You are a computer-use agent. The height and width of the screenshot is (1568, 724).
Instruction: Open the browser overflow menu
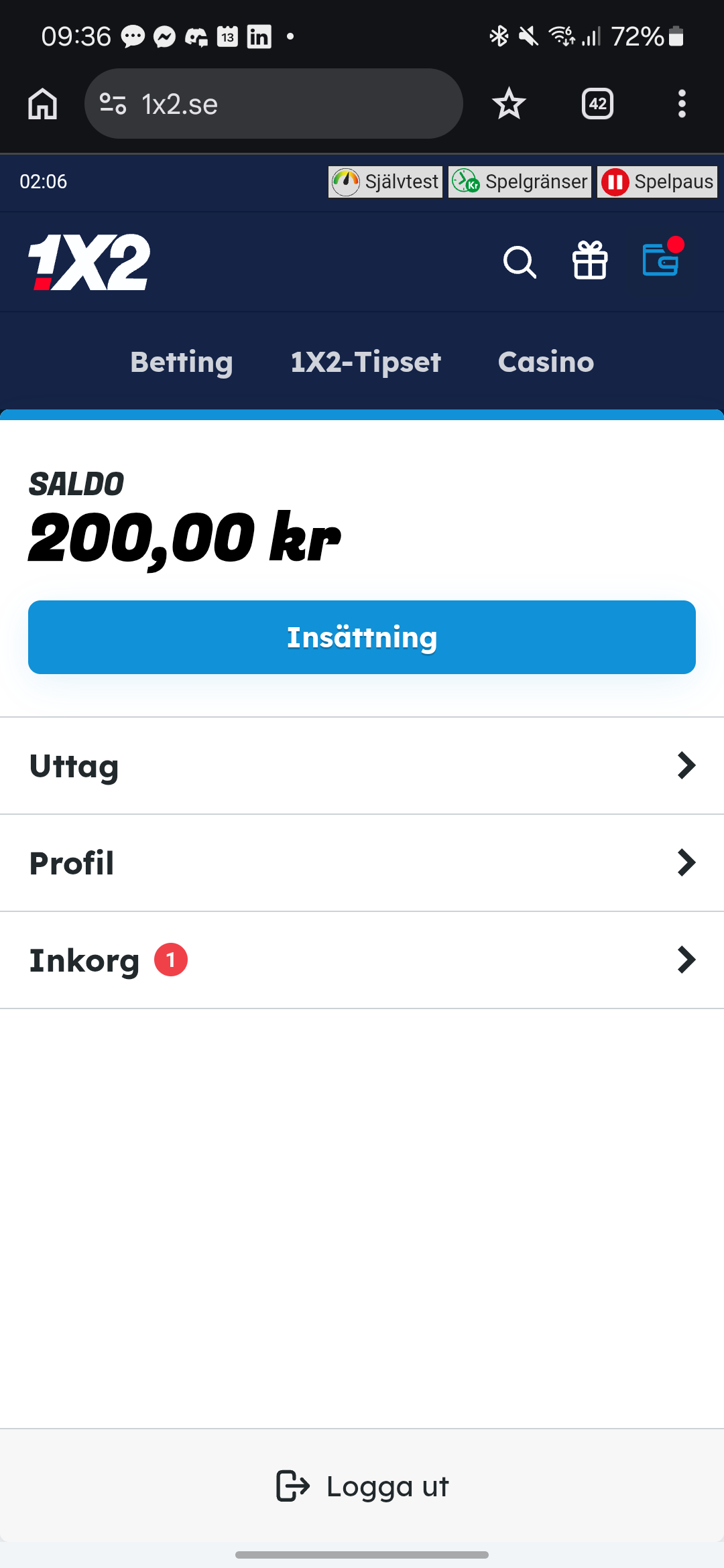682,104
